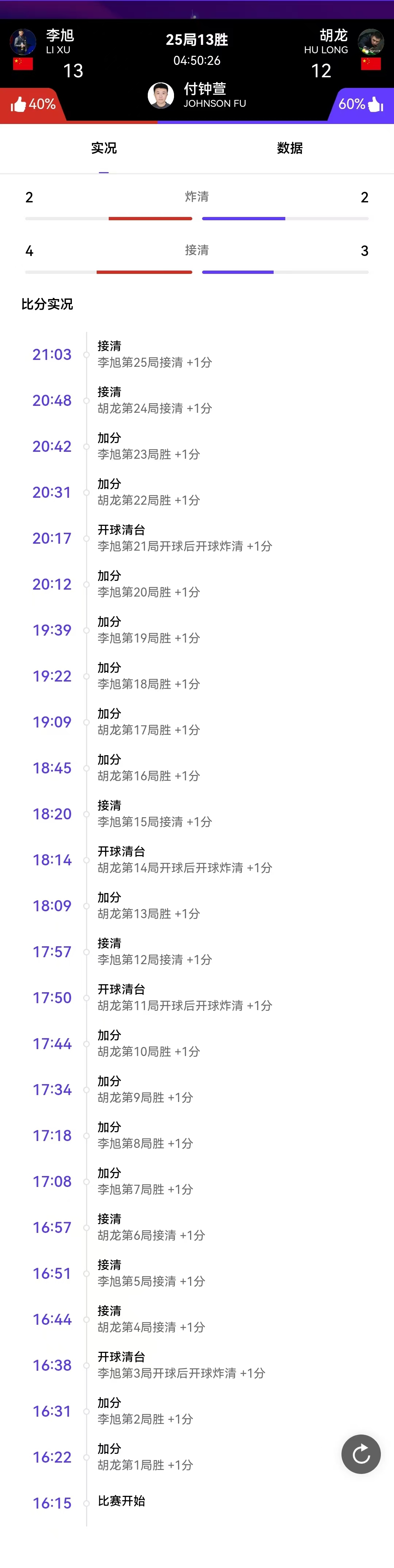This screenshot has height=1568, width=394.
Task: Switch to the 数据 tab
Action: tap(289, 148)
